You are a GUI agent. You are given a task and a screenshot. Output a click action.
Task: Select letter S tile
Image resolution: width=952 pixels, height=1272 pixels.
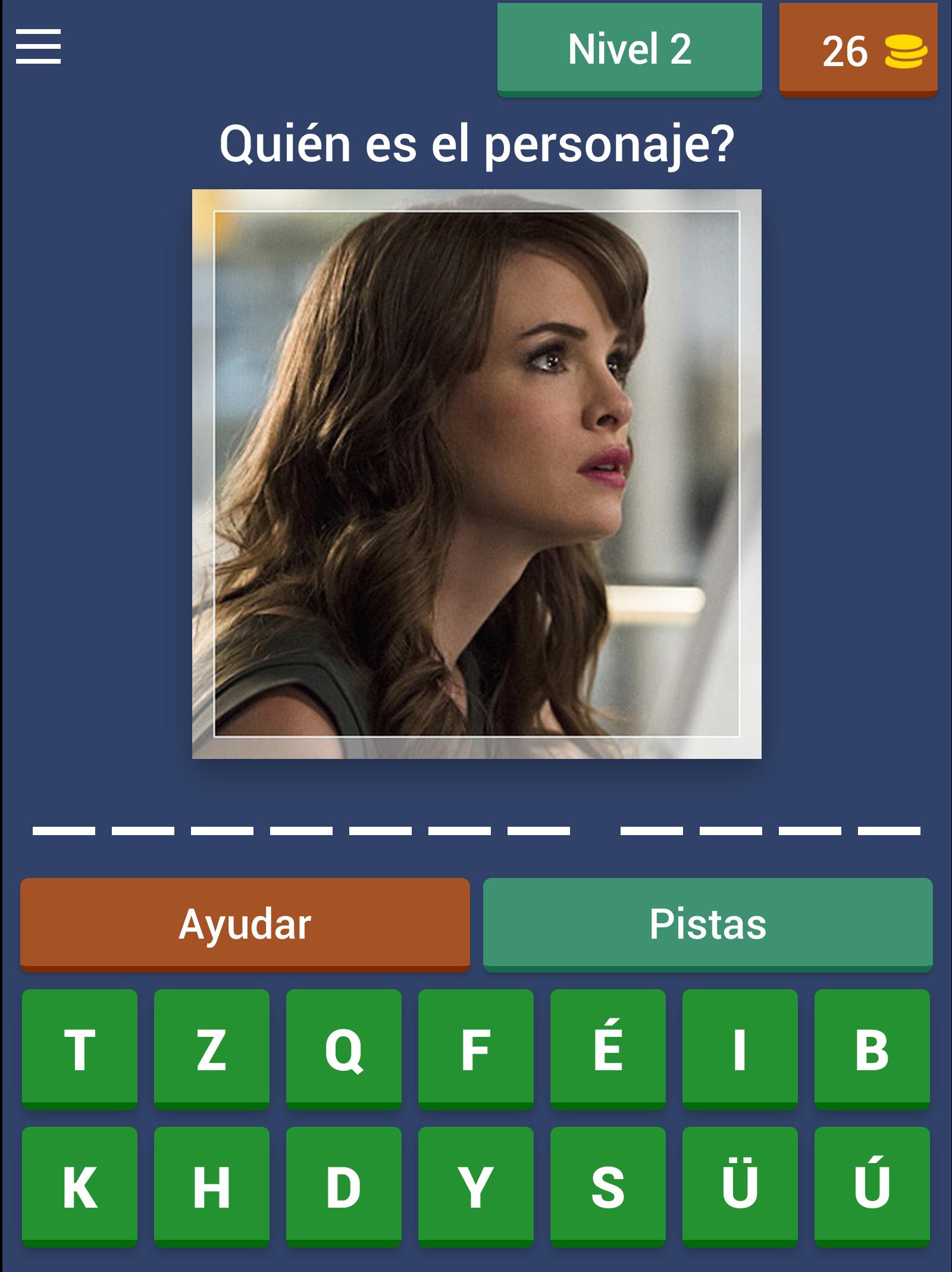pos(607,1186)
